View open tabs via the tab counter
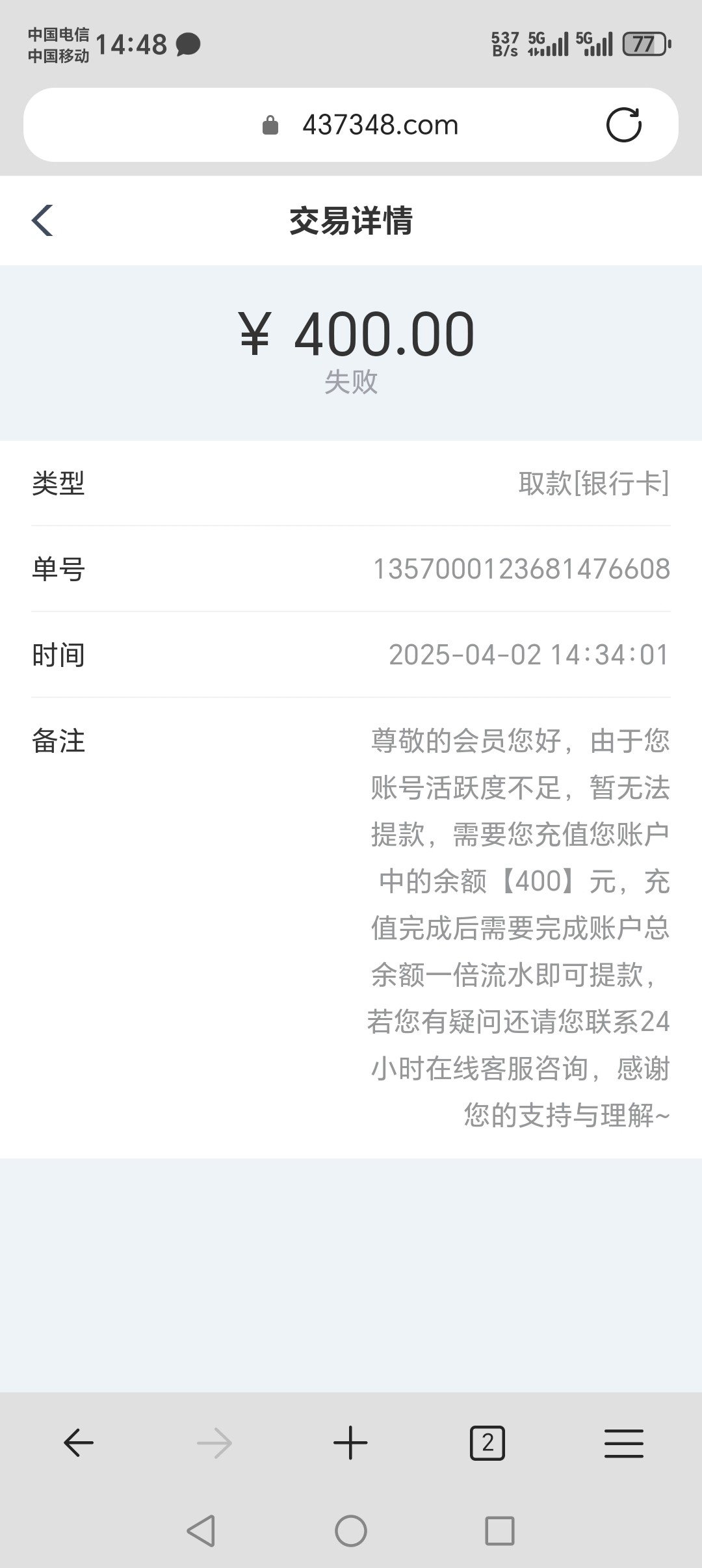The image size is (702, 1568). [x=487, y=1442]
